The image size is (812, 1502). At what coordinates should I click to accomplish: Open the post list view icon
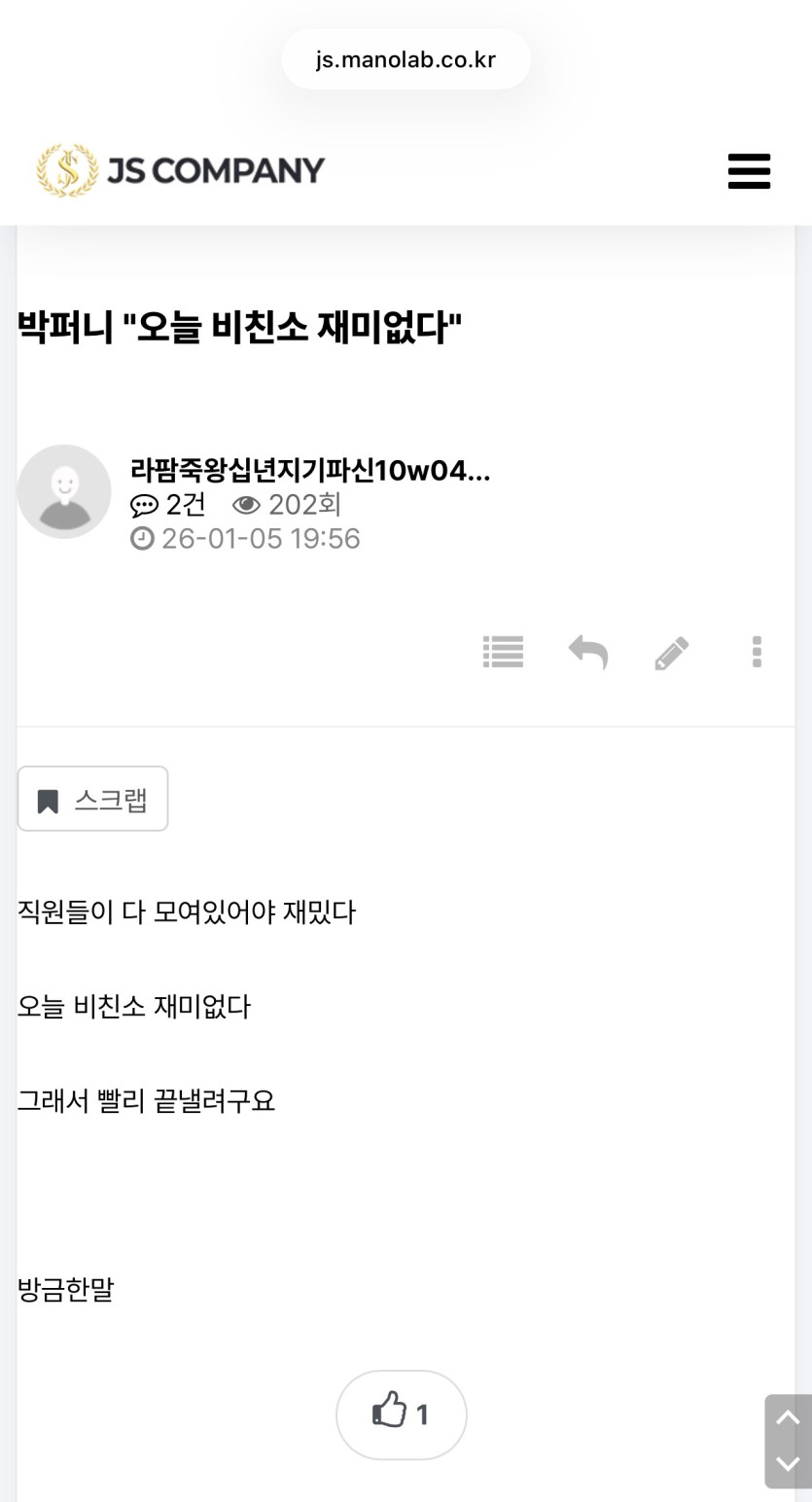pyautogui.click(x=503, y=652)
